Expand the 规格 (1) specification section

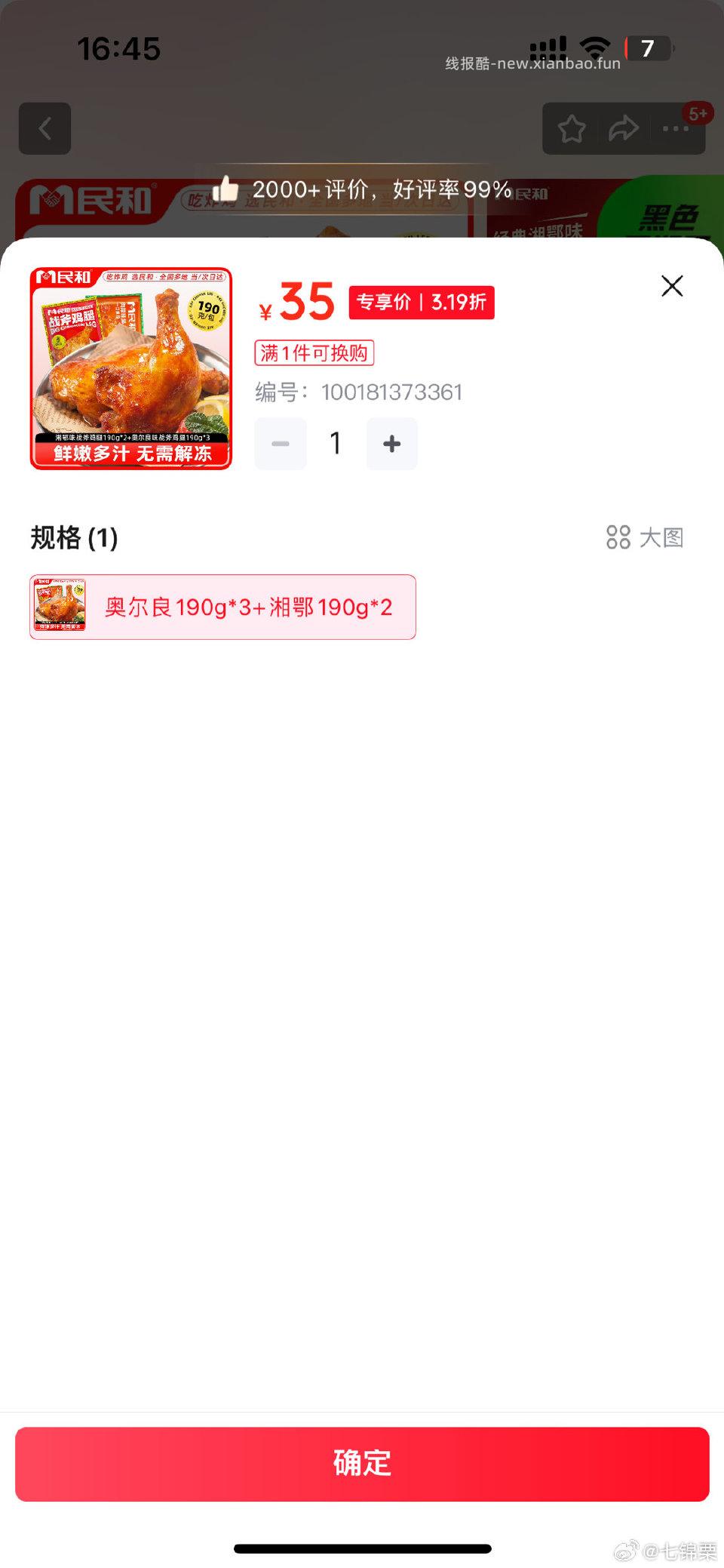pos(73,538)
